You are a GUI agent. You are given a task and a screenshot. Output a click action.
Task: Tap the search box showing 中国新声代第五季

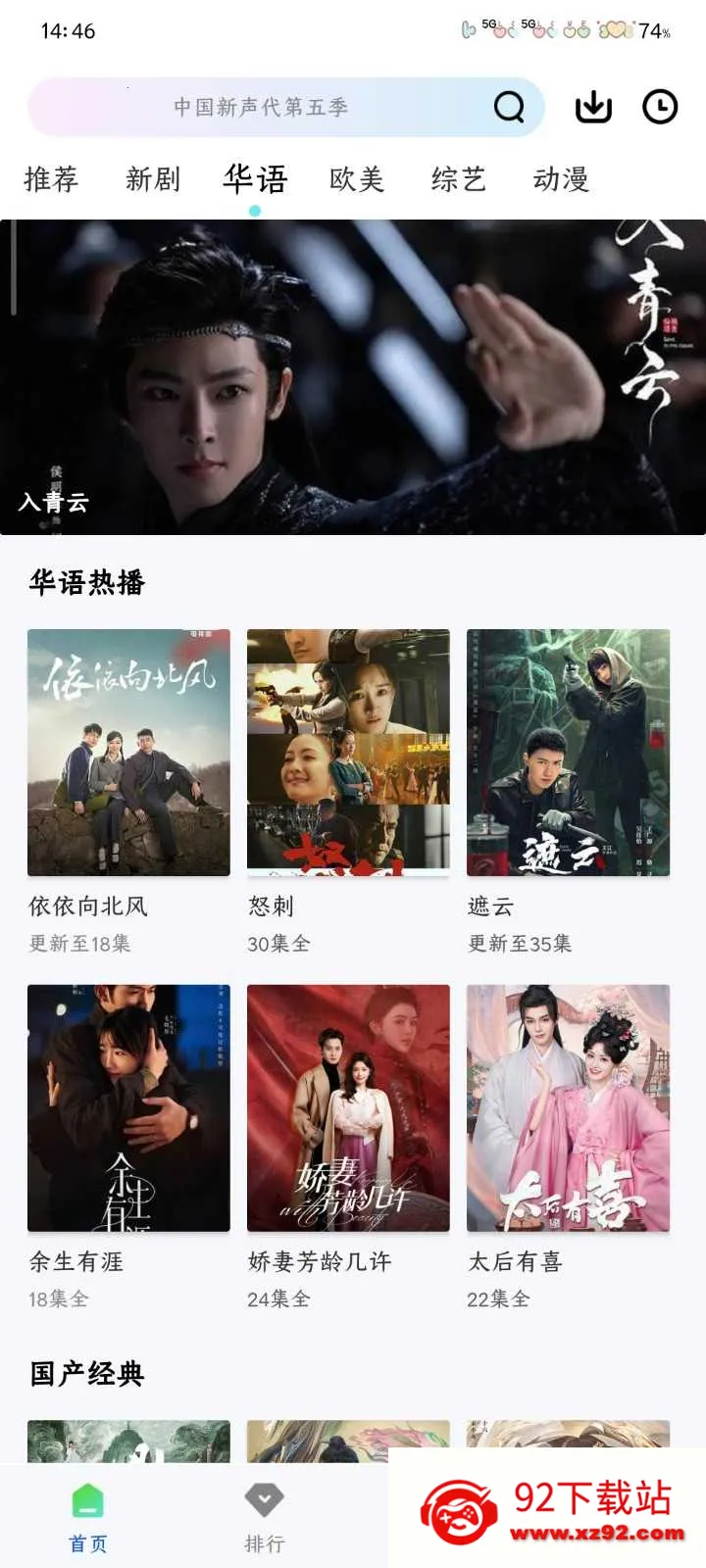285,107
